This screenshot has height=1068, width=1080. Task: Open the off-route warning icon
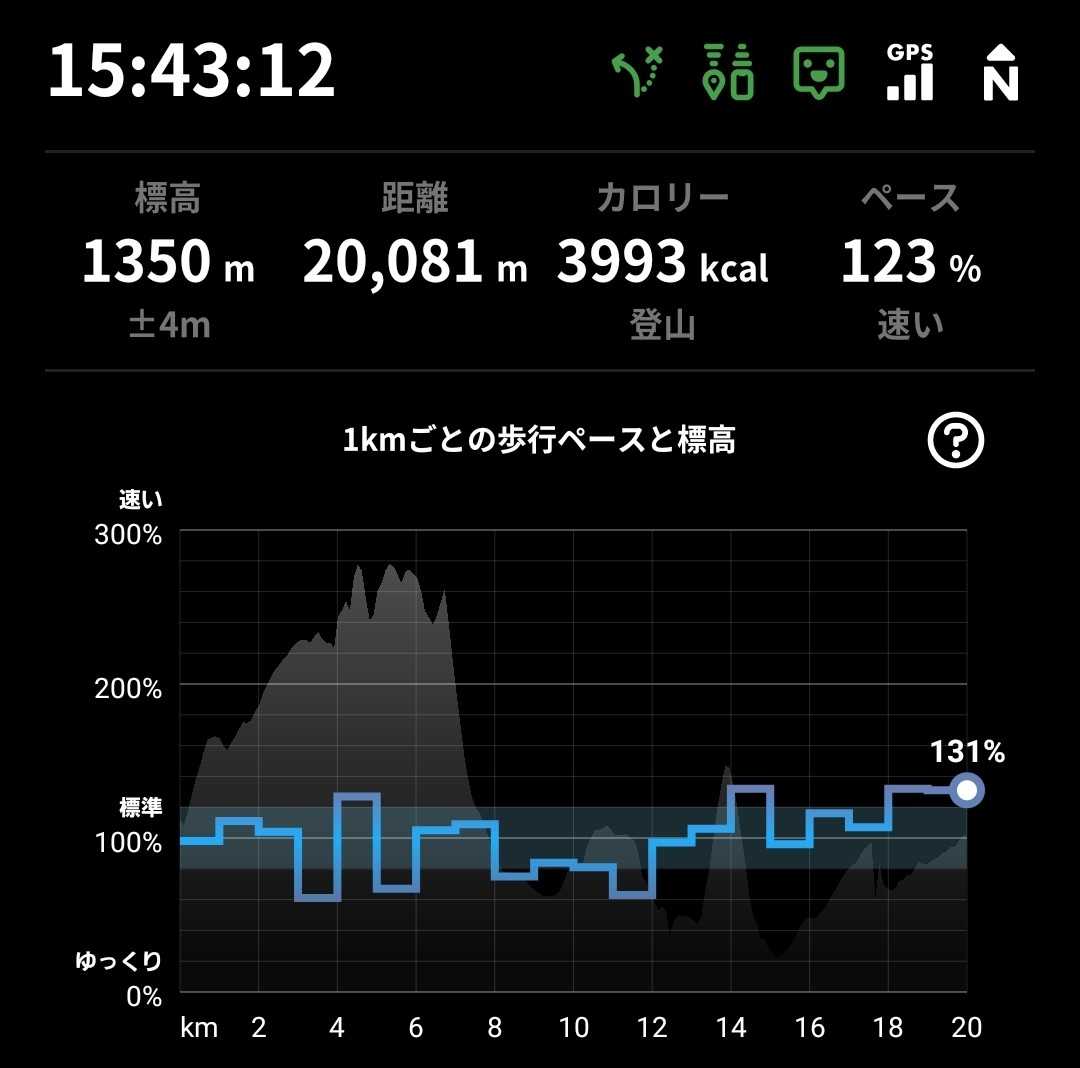pyautogui.click(x=638, y=73)
